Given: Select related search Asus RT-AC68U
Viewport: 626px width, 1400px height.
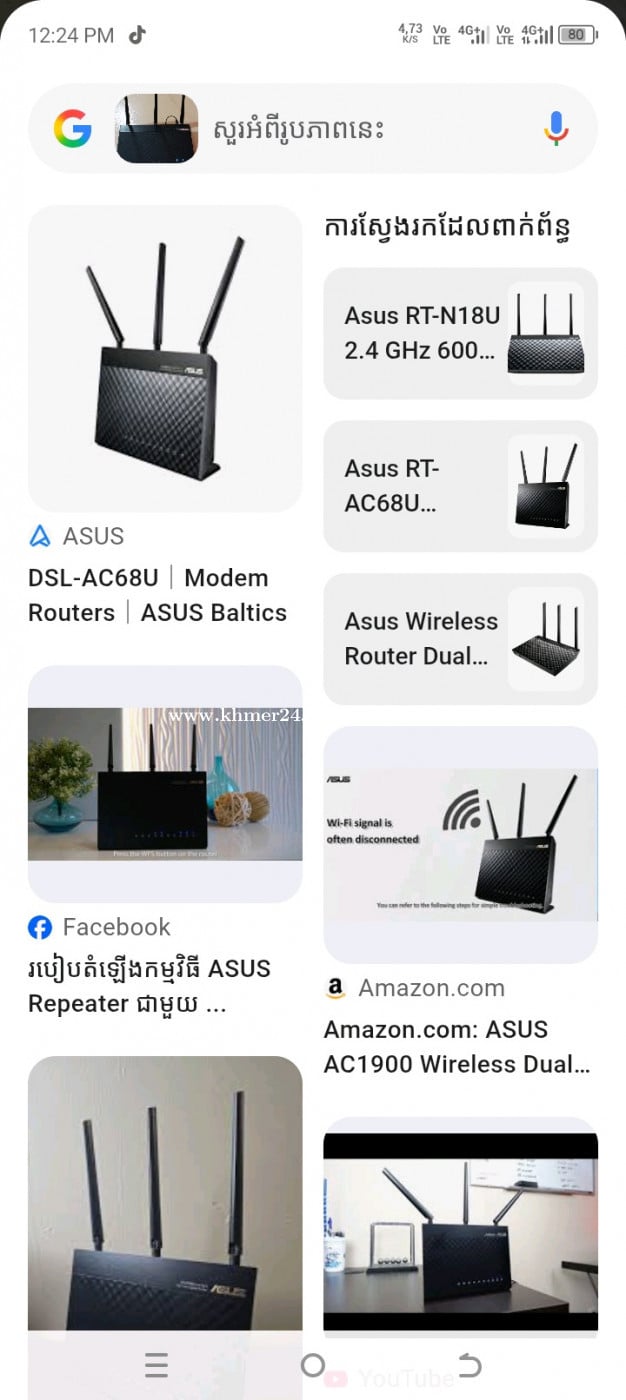Looking at the screenshot, I should click(x=460, y=486).
